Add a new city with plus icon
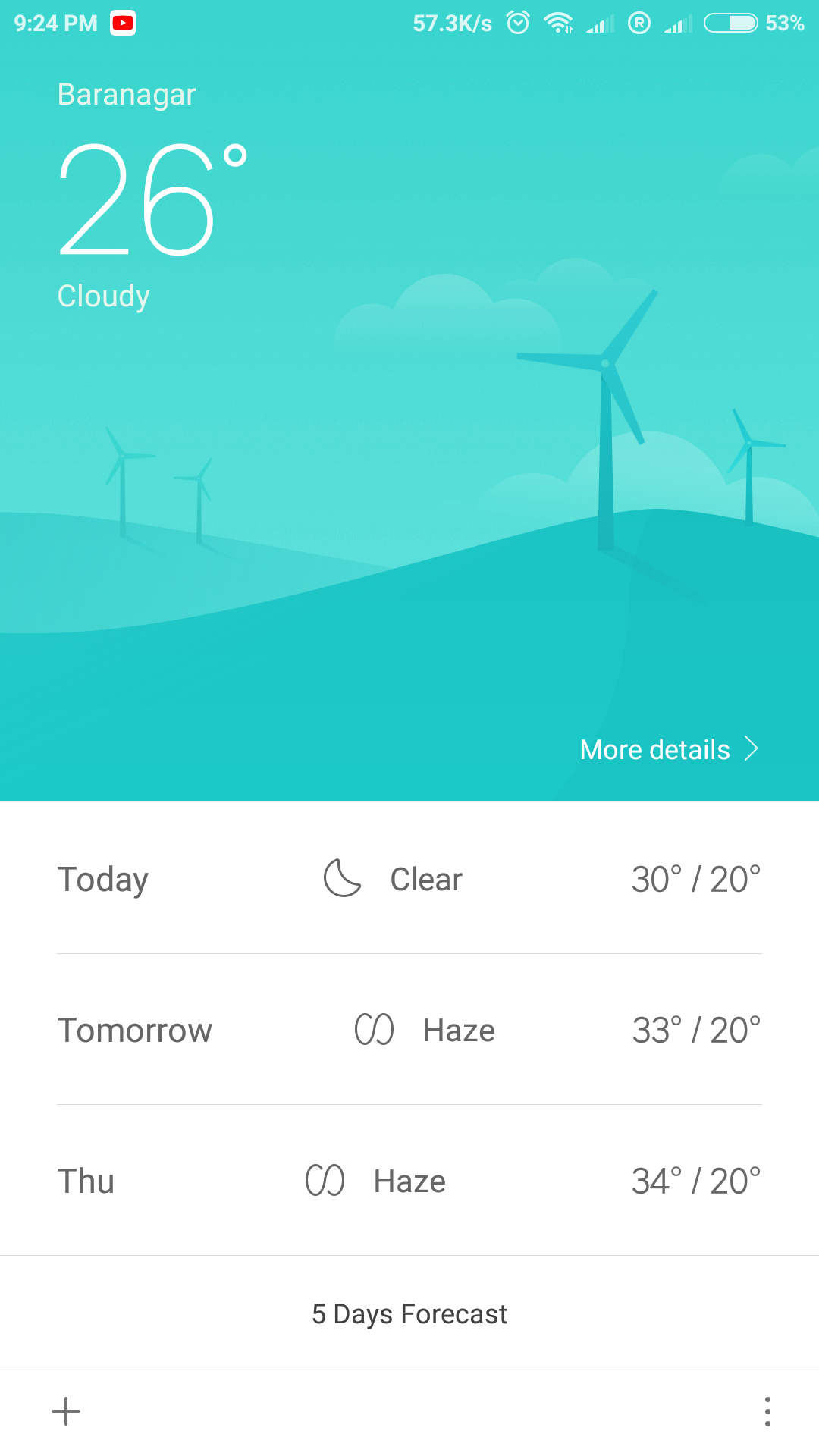The width and height of the screenshot is (819, 1456). (66, 1411)
